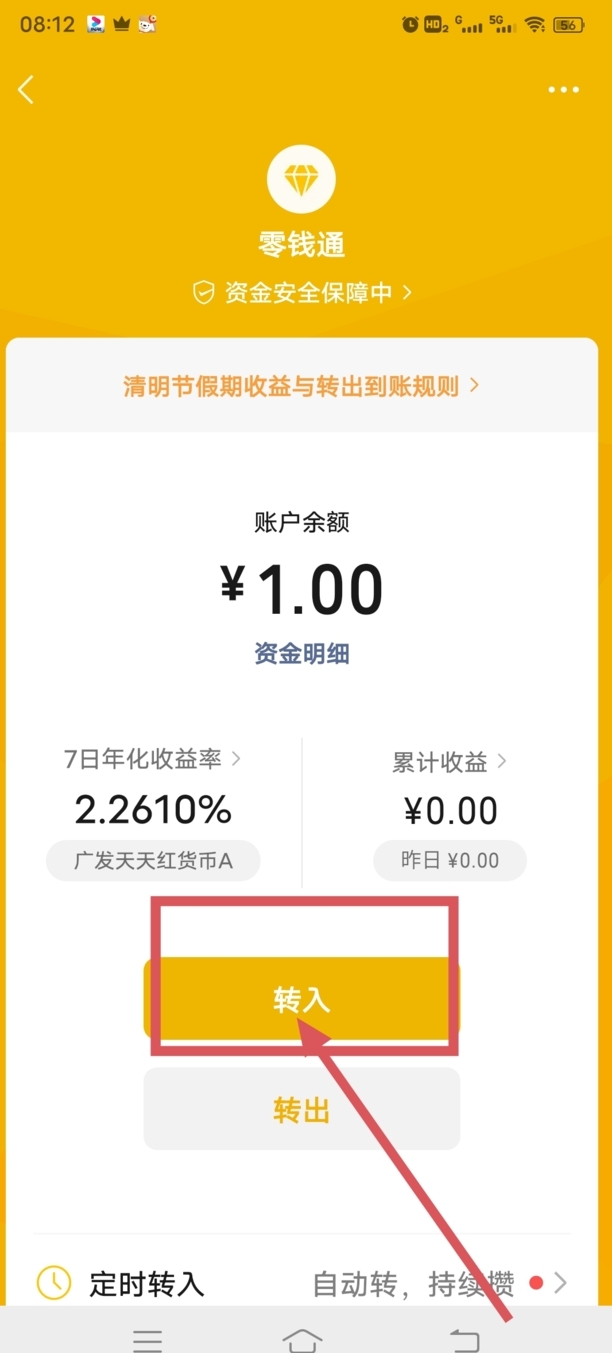The width and height of the screenshot is (612, 1353).
Task: Tap the 转出 transfer-out button
Action: [302, 1109]
